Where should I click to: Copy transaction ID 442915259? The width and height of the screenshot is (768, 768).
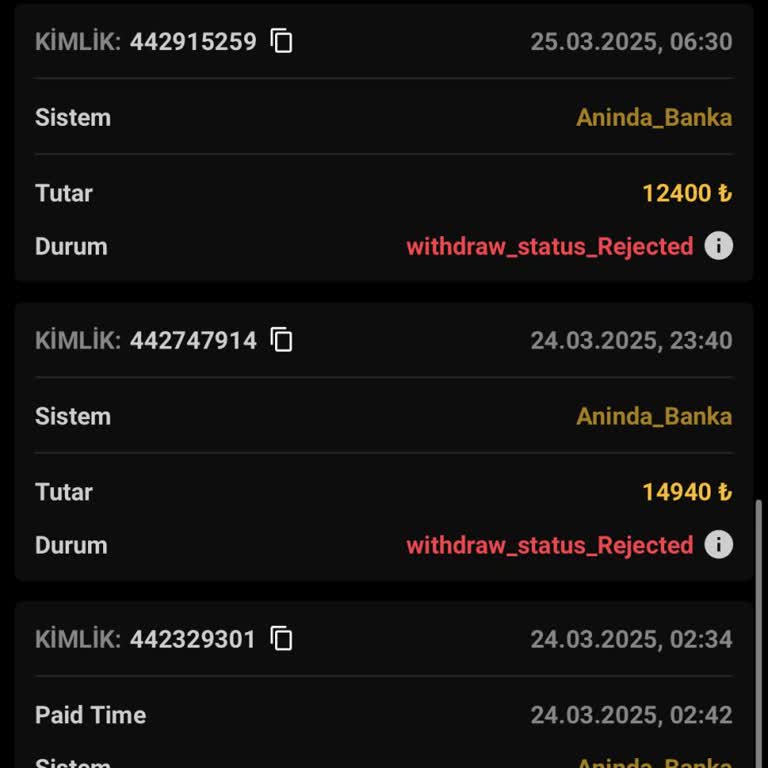[282, 41]
